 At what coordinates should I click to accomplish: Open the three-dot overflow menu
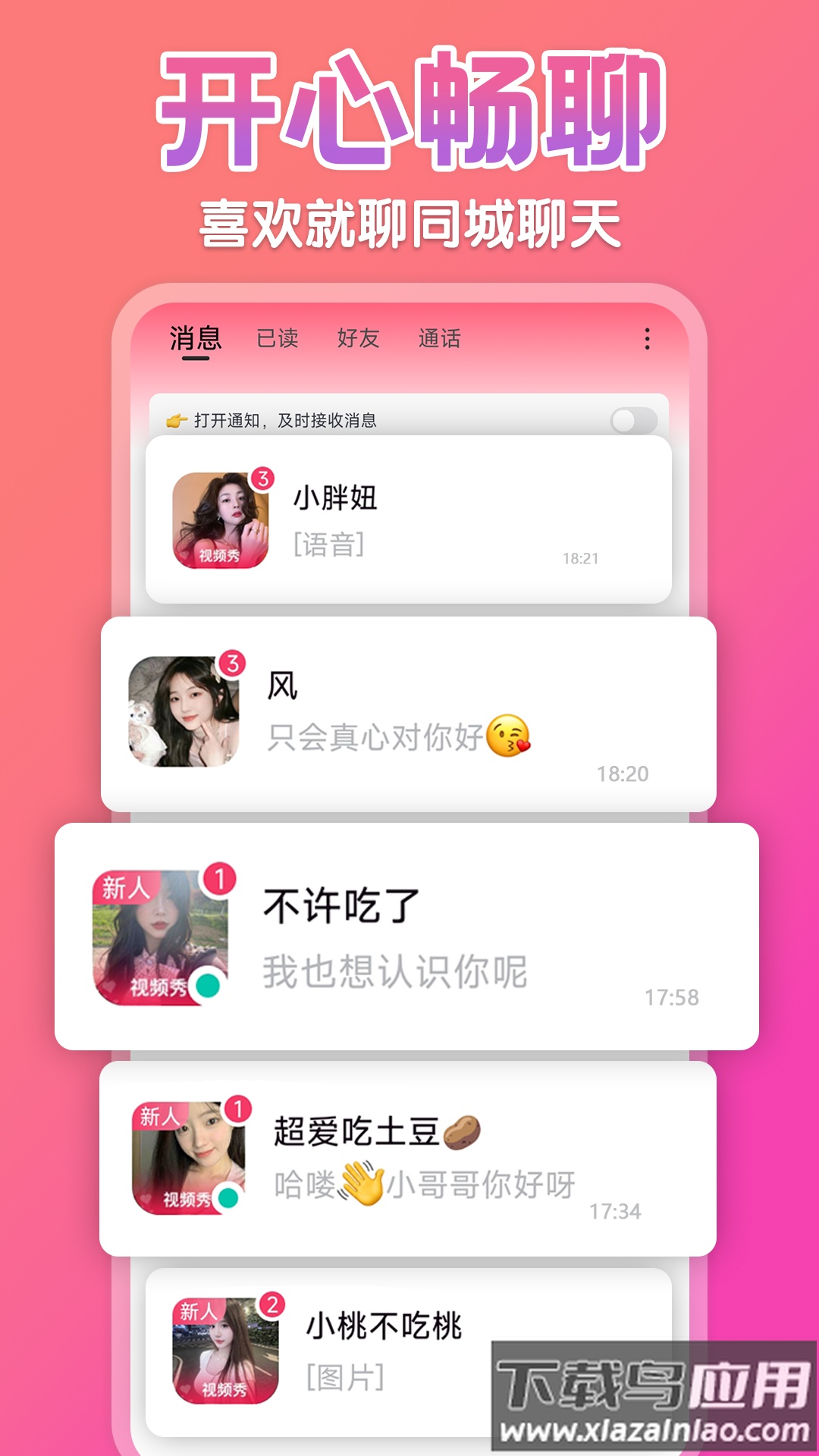point(646,338)
